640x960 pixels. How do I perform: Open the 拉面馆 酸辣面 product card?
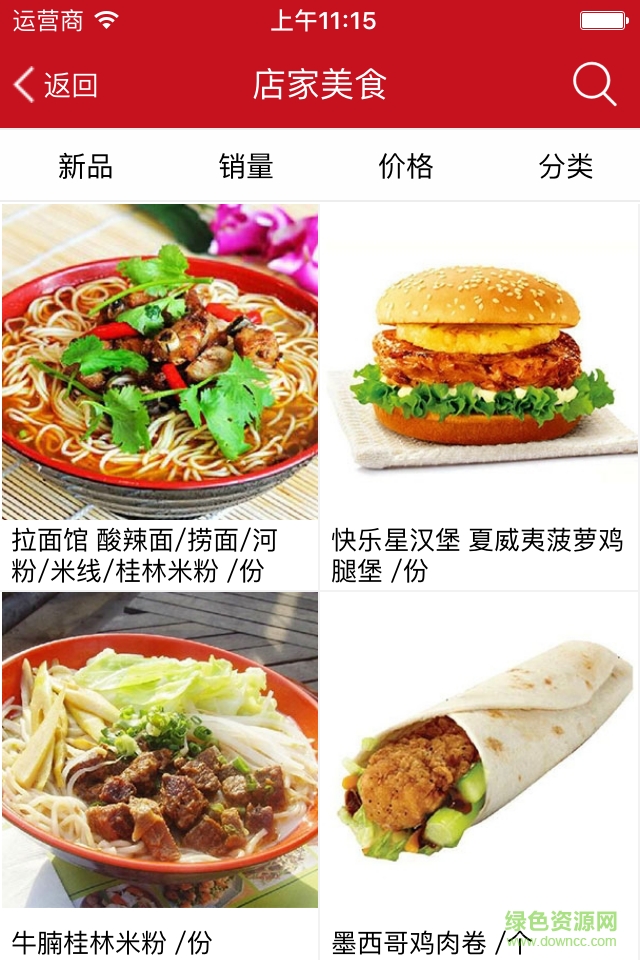[160, 395]
